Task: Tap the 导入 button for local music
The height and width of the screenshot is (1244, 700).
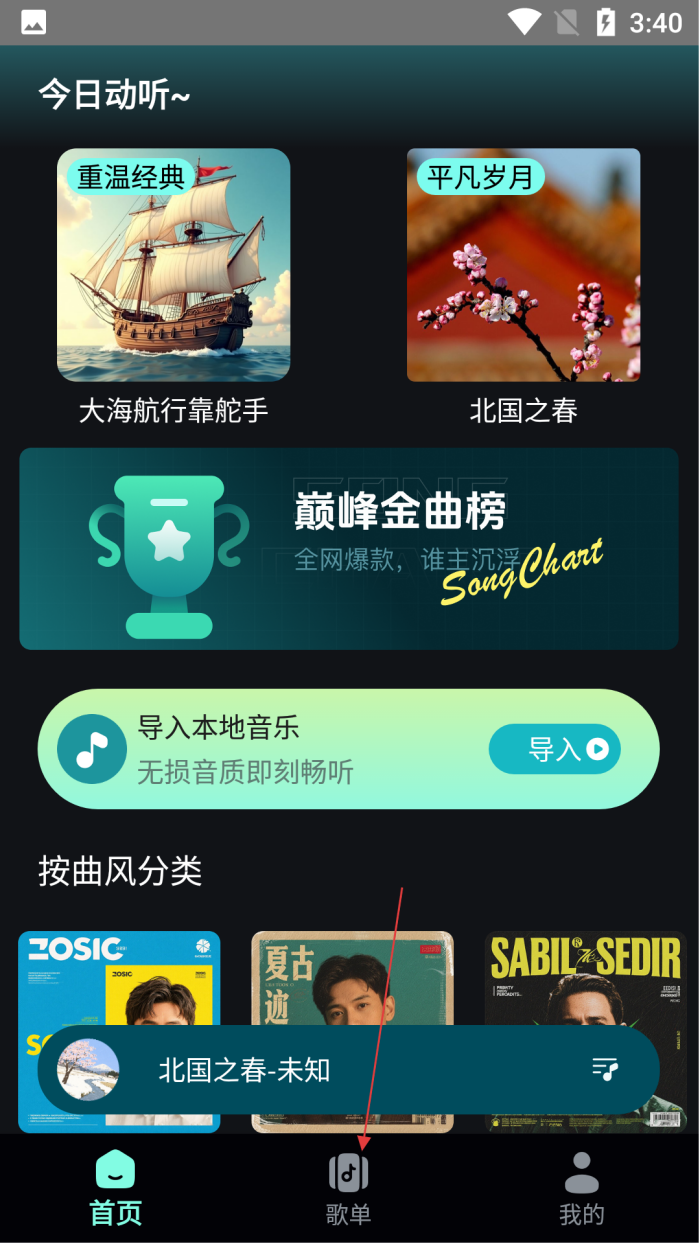Action: point(554,749)
